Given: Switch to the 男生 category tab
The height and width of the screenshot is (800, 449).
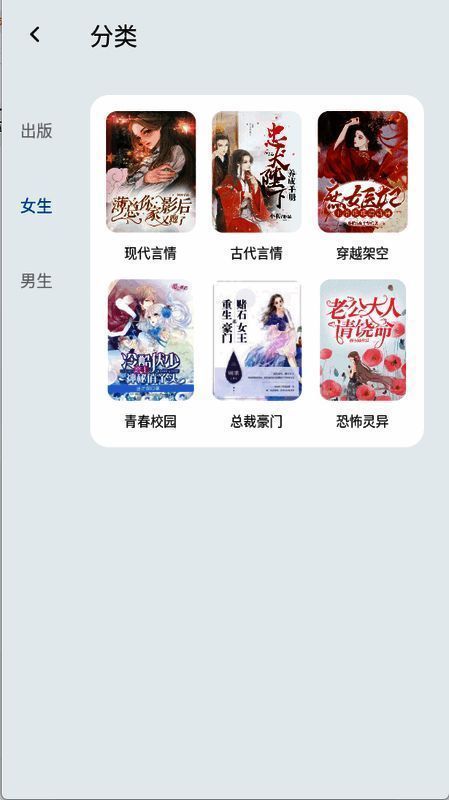Looking at the screenshot, I should click(36, 281).
